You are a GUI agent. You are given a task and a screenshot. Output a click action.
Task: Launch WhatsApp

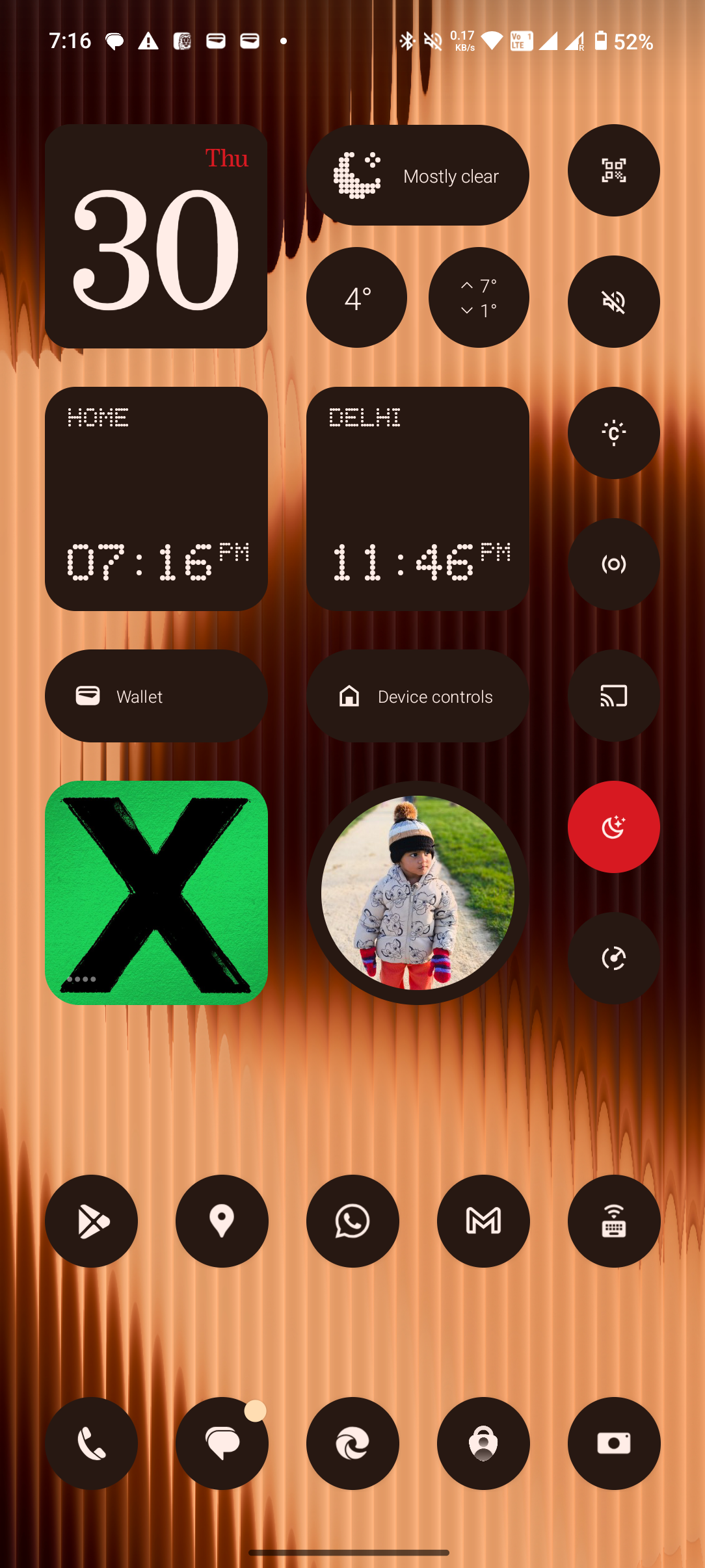click(352, 1221)
